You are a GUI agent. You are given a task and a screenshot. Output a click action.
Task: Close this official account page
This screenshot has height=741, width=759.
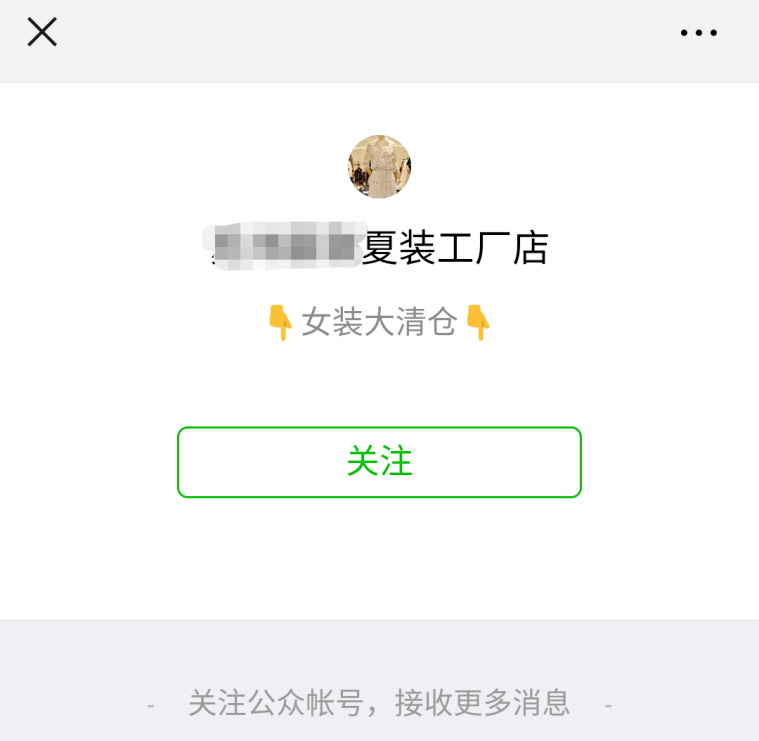(x=42, y=32)
